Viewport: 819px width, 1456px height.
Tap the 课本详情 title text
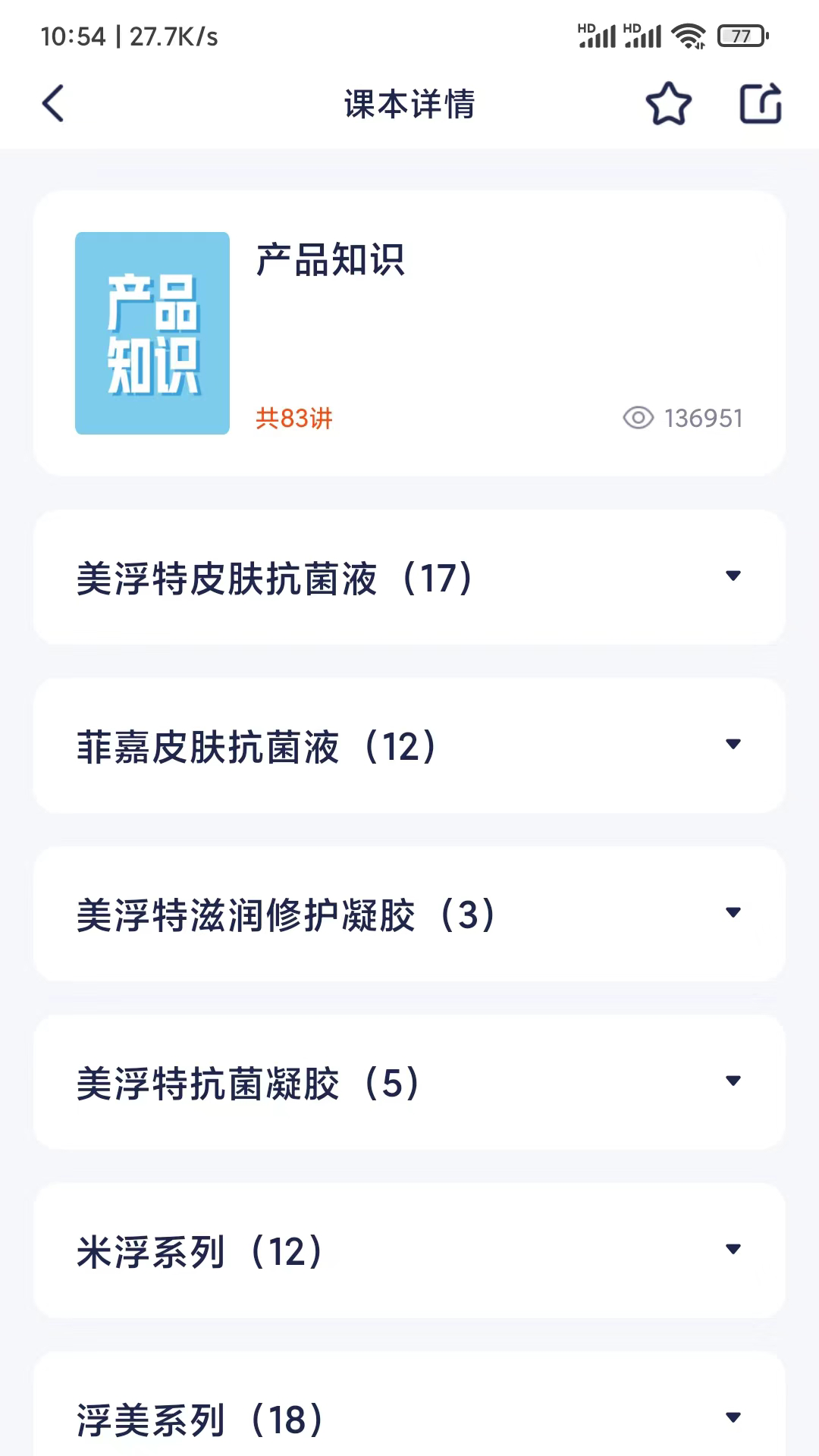coord(409,104)
